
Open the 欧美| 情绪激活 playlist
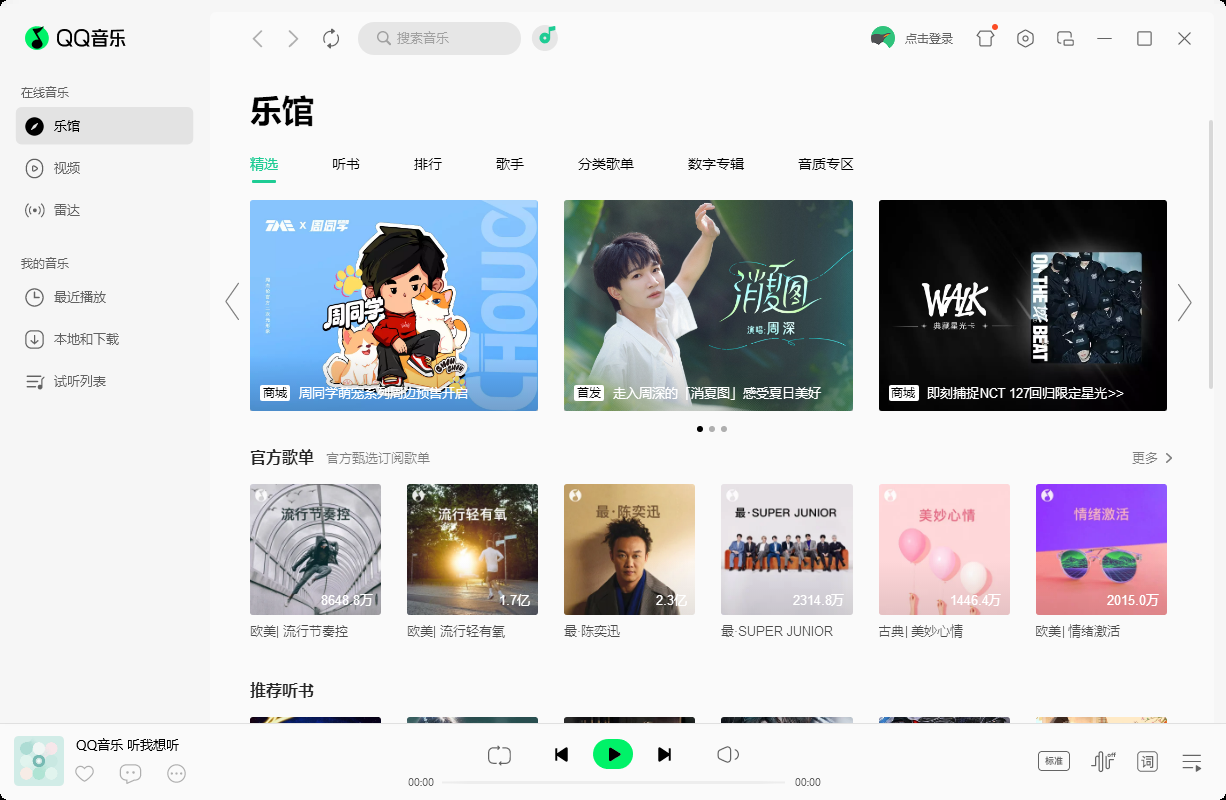[1101, 549]
